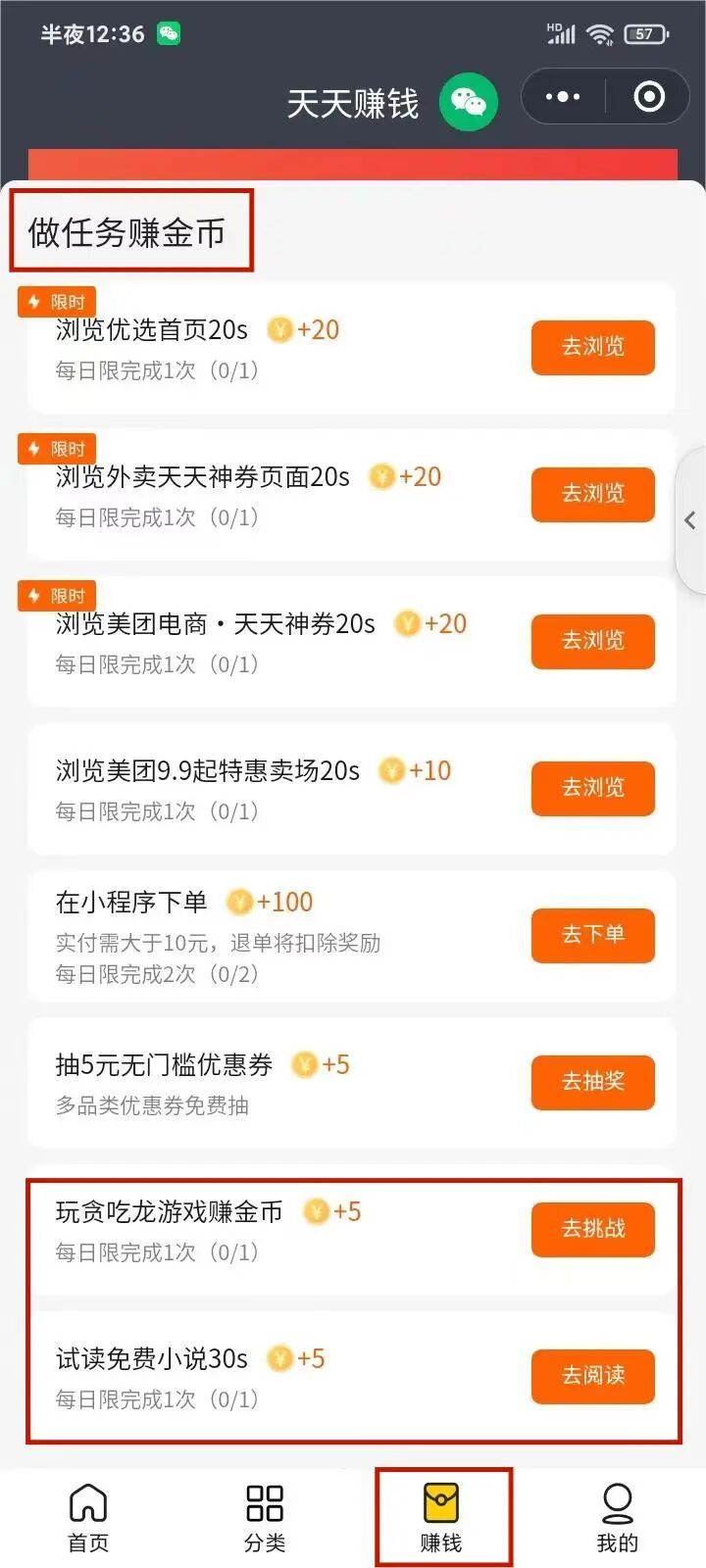Viewport: 706px width, 1568px height.
Task: Switch to the 首页 tab
Action: point(88,1518)
